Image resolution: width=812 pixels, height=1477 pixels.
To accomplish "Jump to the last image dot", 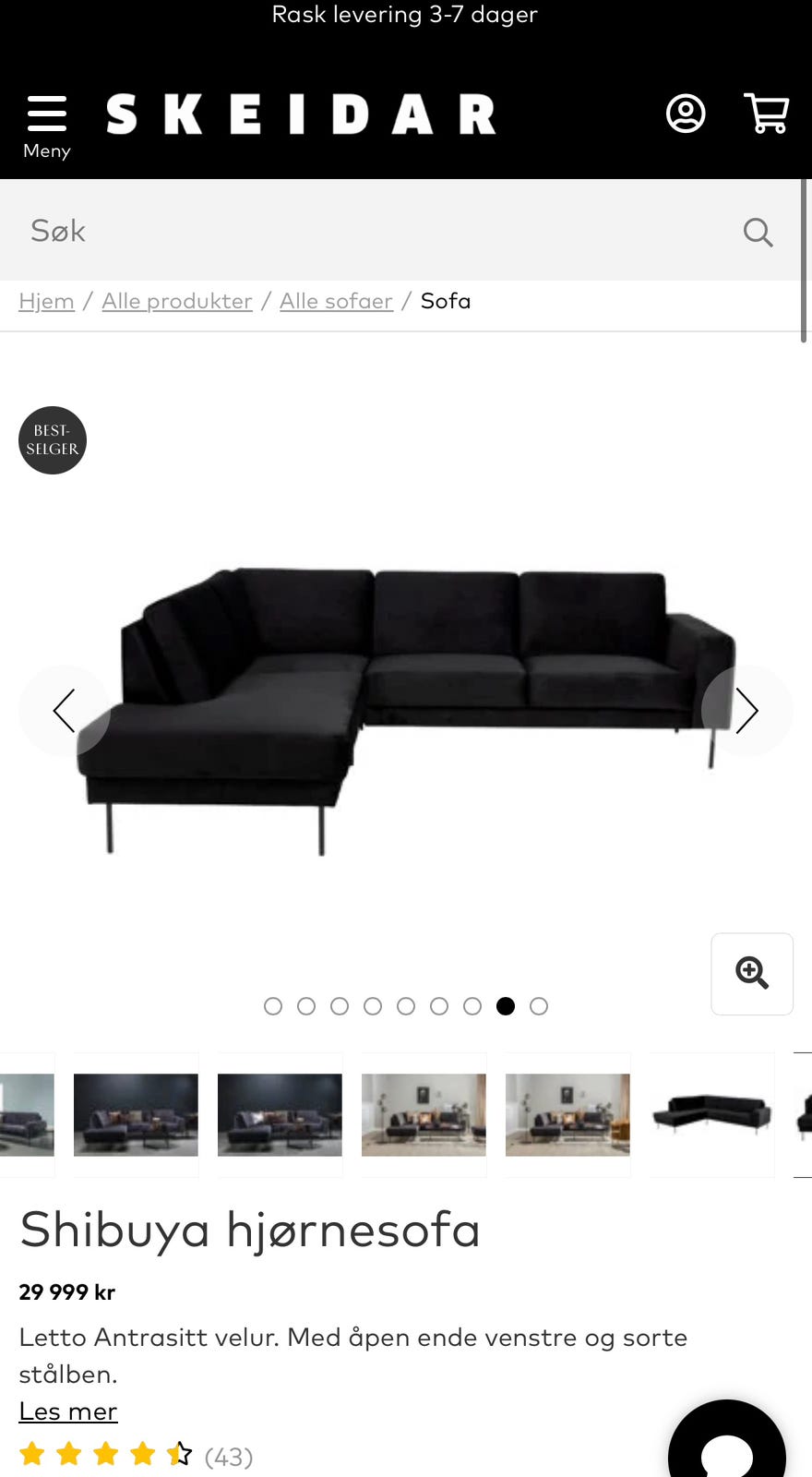I will click(x=539, y=1006).
